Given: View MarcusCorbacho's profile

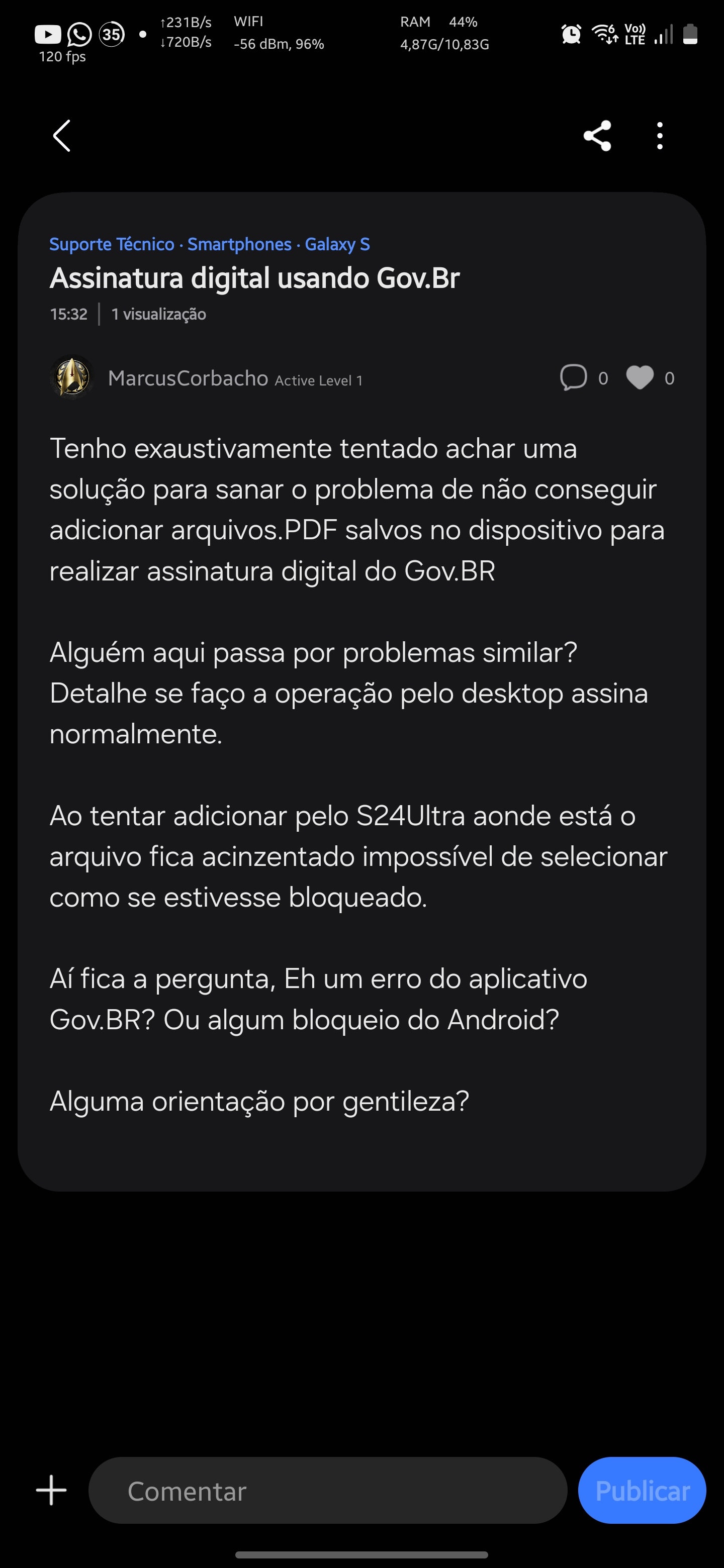Looking at the screenshot, I should (188, 378).
